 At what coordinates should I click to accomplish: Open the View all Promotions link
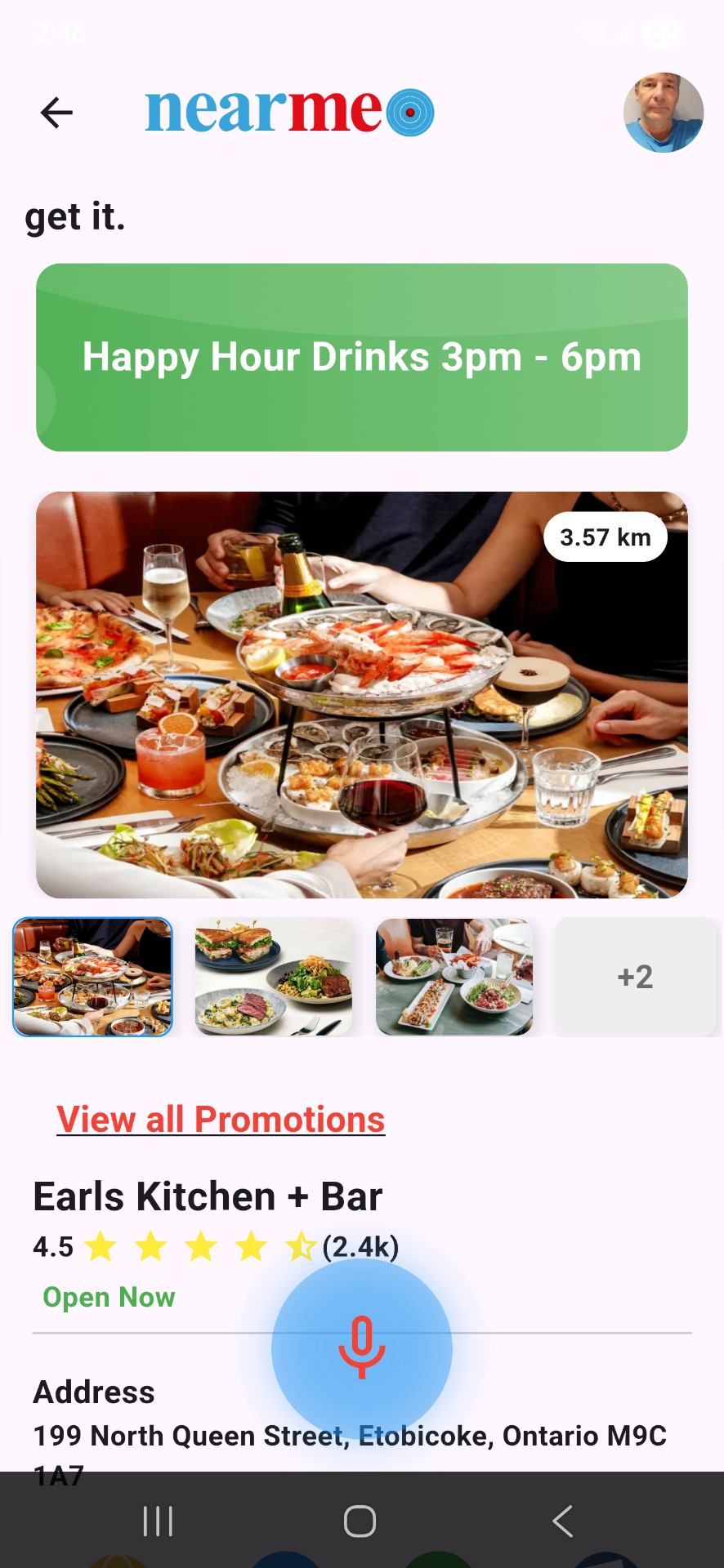220,1119
